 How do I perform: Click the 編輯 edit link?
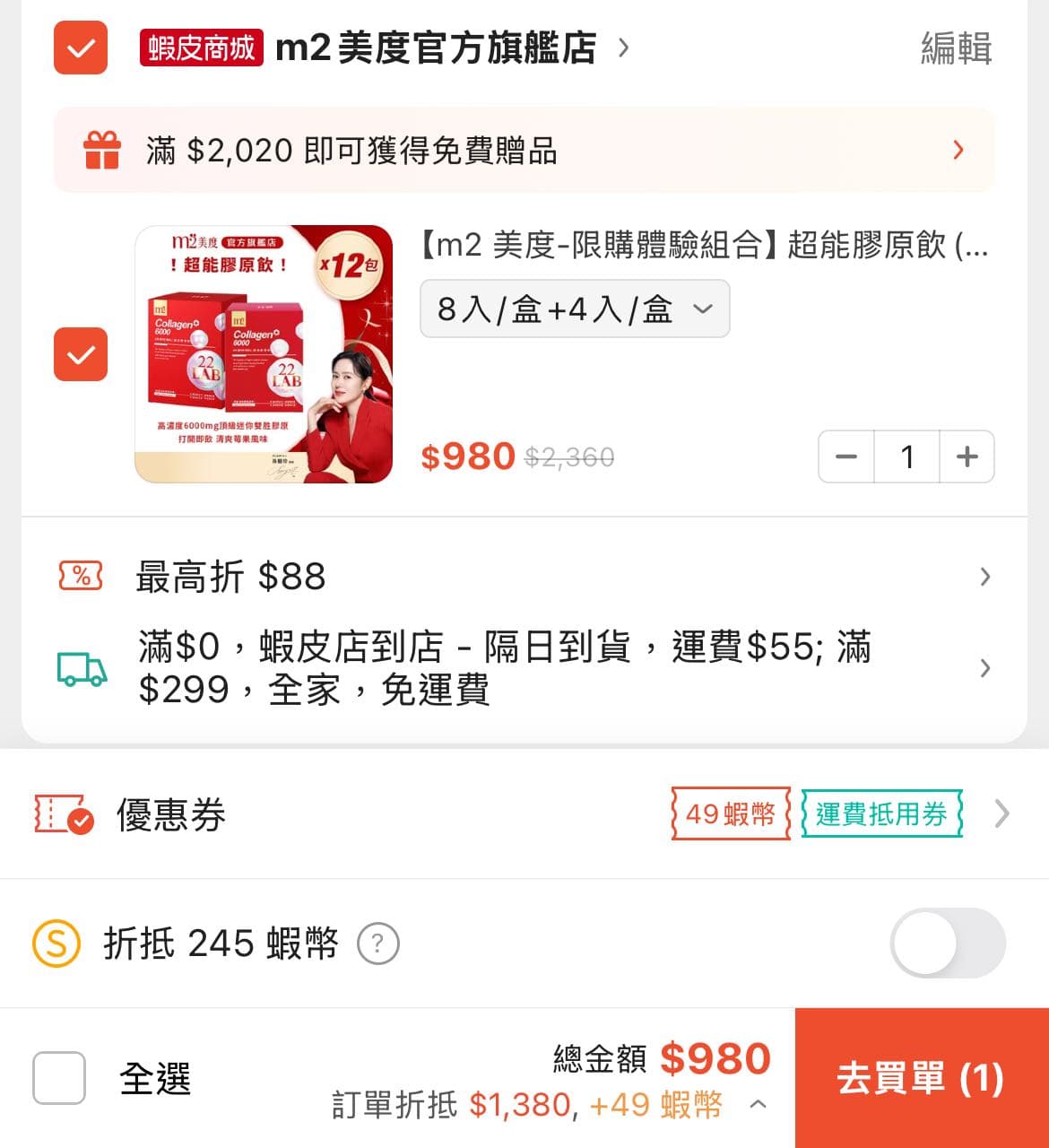[x=956, y=49]
